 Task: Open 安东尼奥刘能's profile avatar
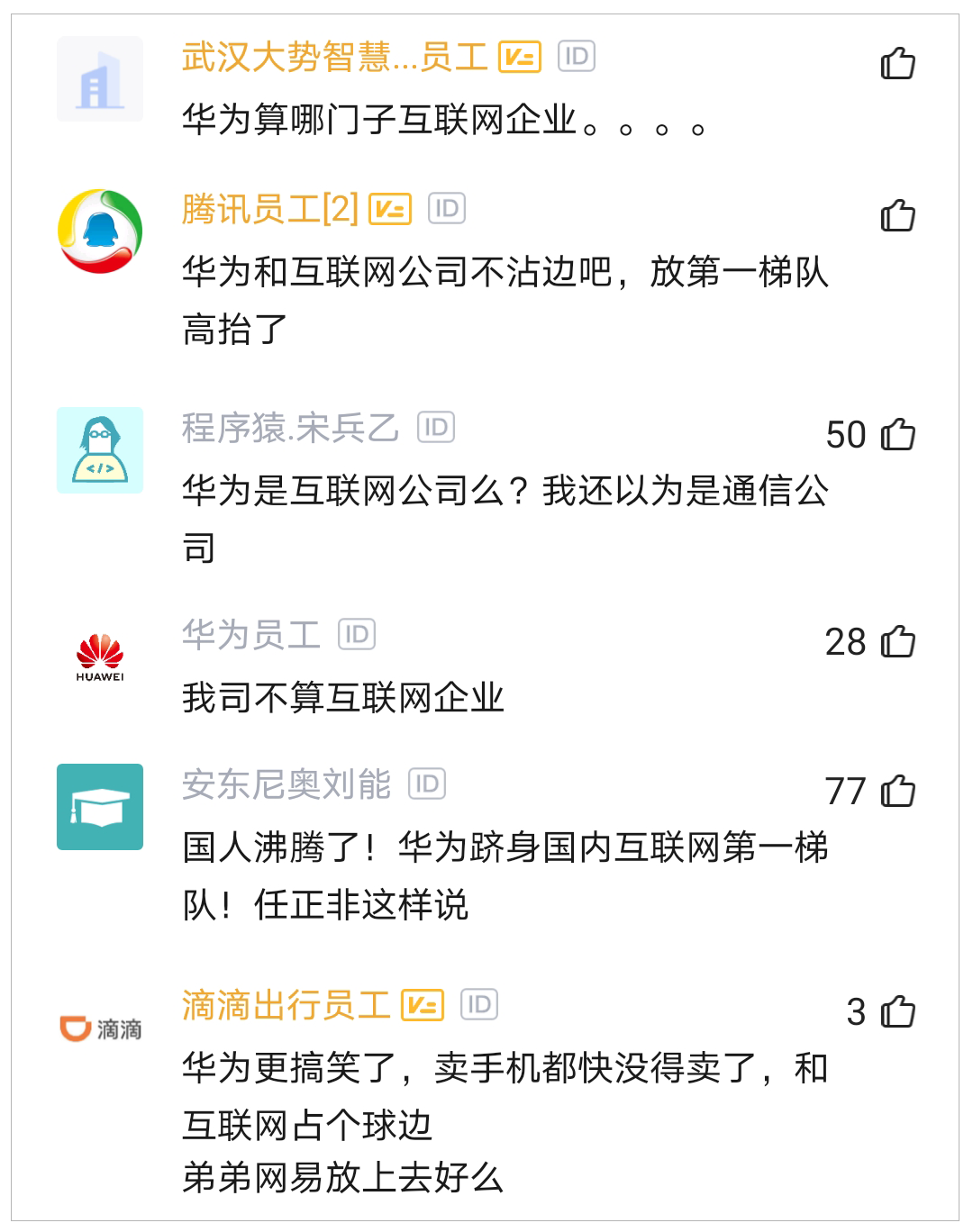click(100, 807)
